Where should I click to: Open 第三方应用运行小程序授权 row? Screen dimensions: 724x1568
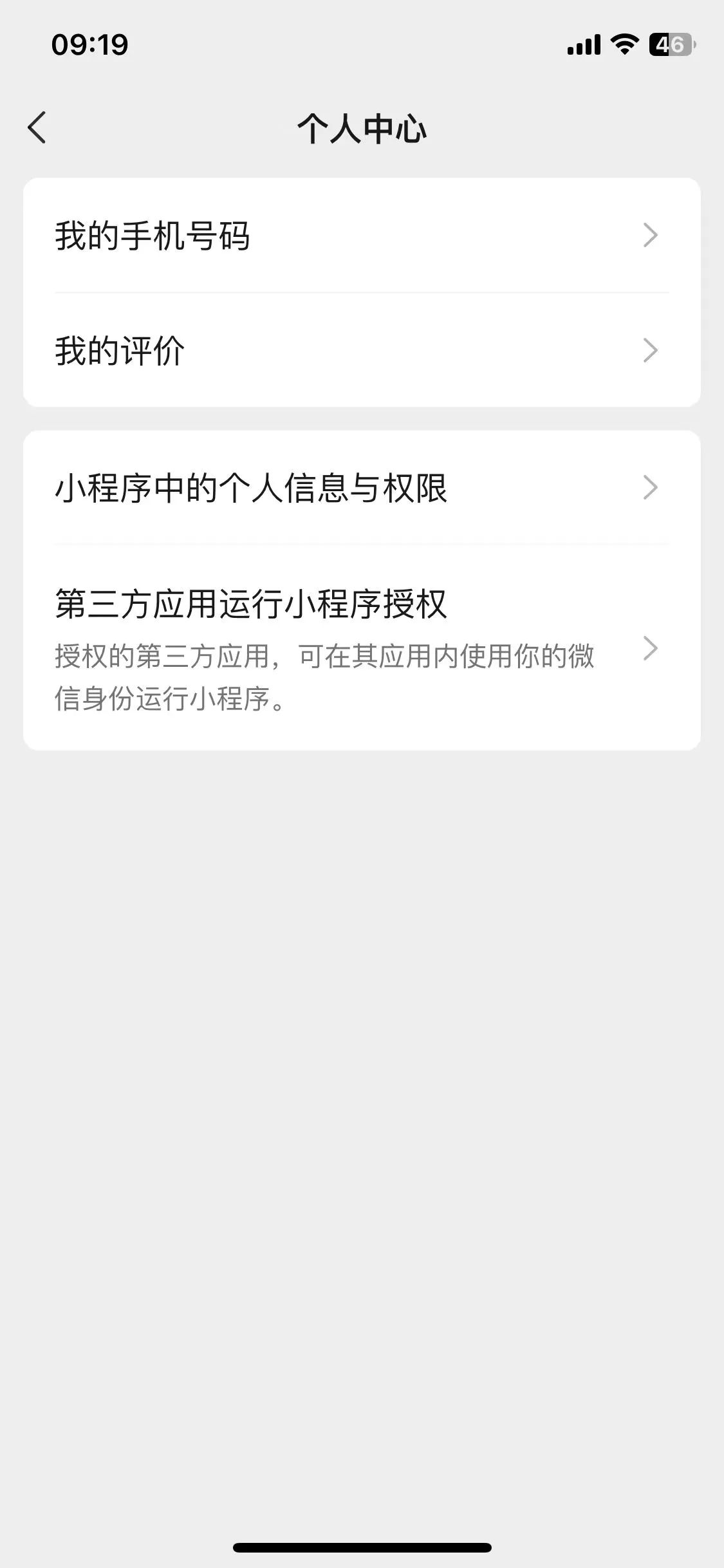tap(362, 648)
